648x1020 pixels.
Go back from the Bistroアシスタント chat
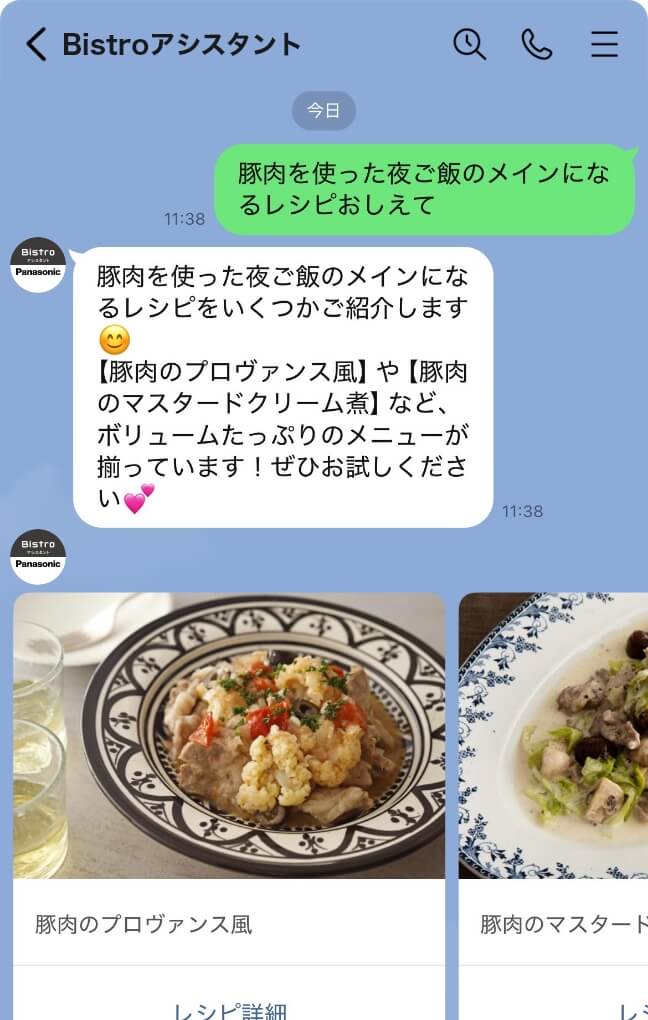[36, 44]
